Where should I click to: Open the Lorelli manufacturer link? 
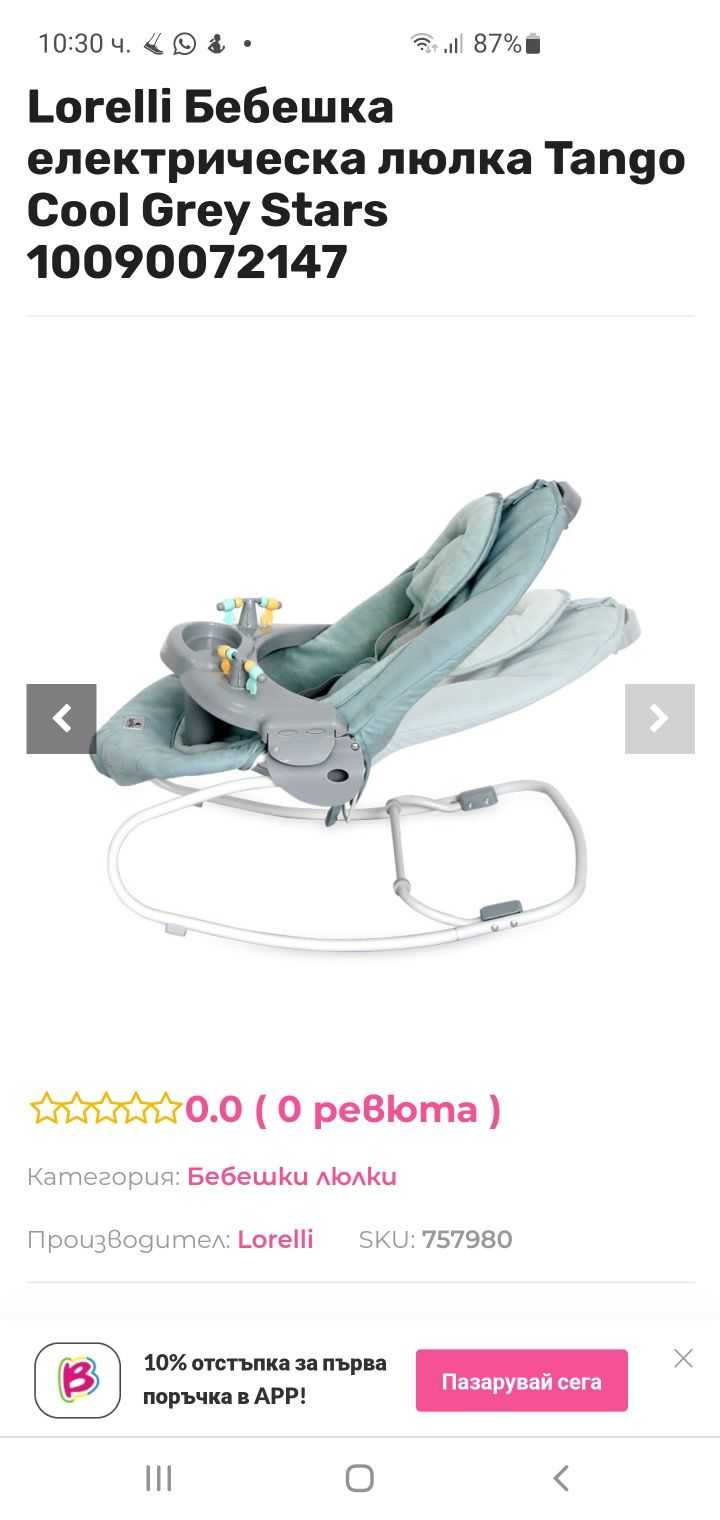(275, 1239)
